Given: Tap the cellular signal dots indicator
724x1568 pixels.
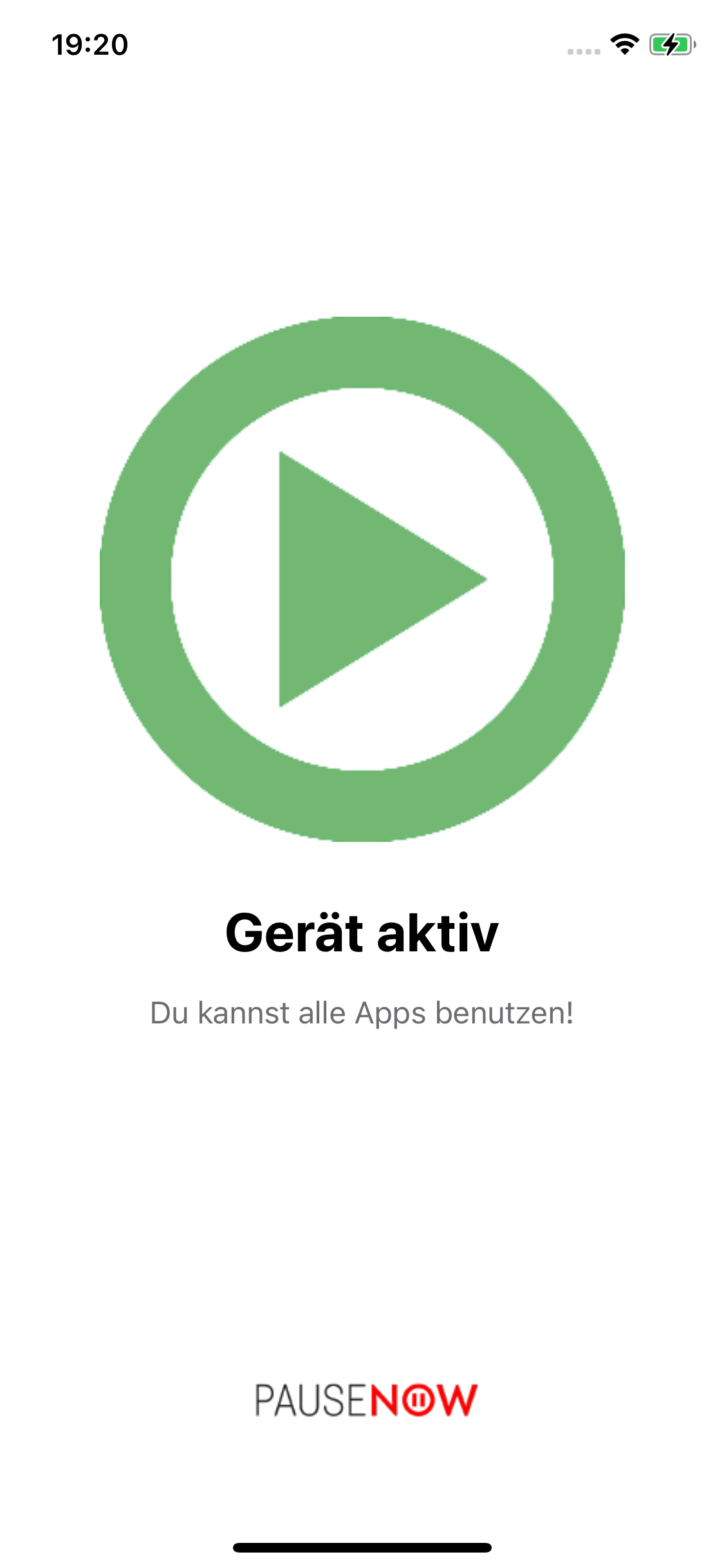Looking at the screenshot, I should (582, 48).
